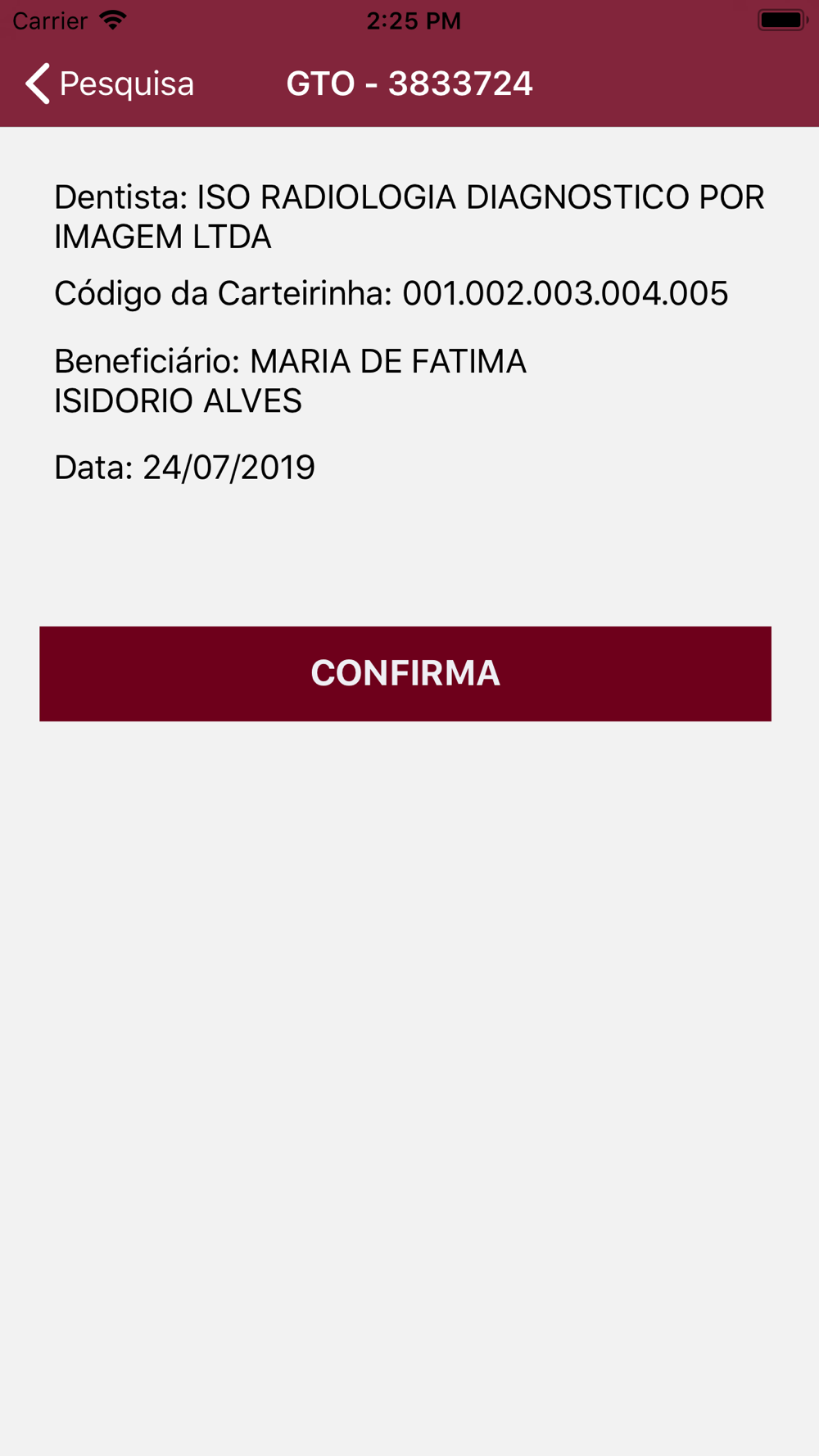Go back to Pesquisa
The width and height of the screenshot is (819, 1456).
click(110, 84)
